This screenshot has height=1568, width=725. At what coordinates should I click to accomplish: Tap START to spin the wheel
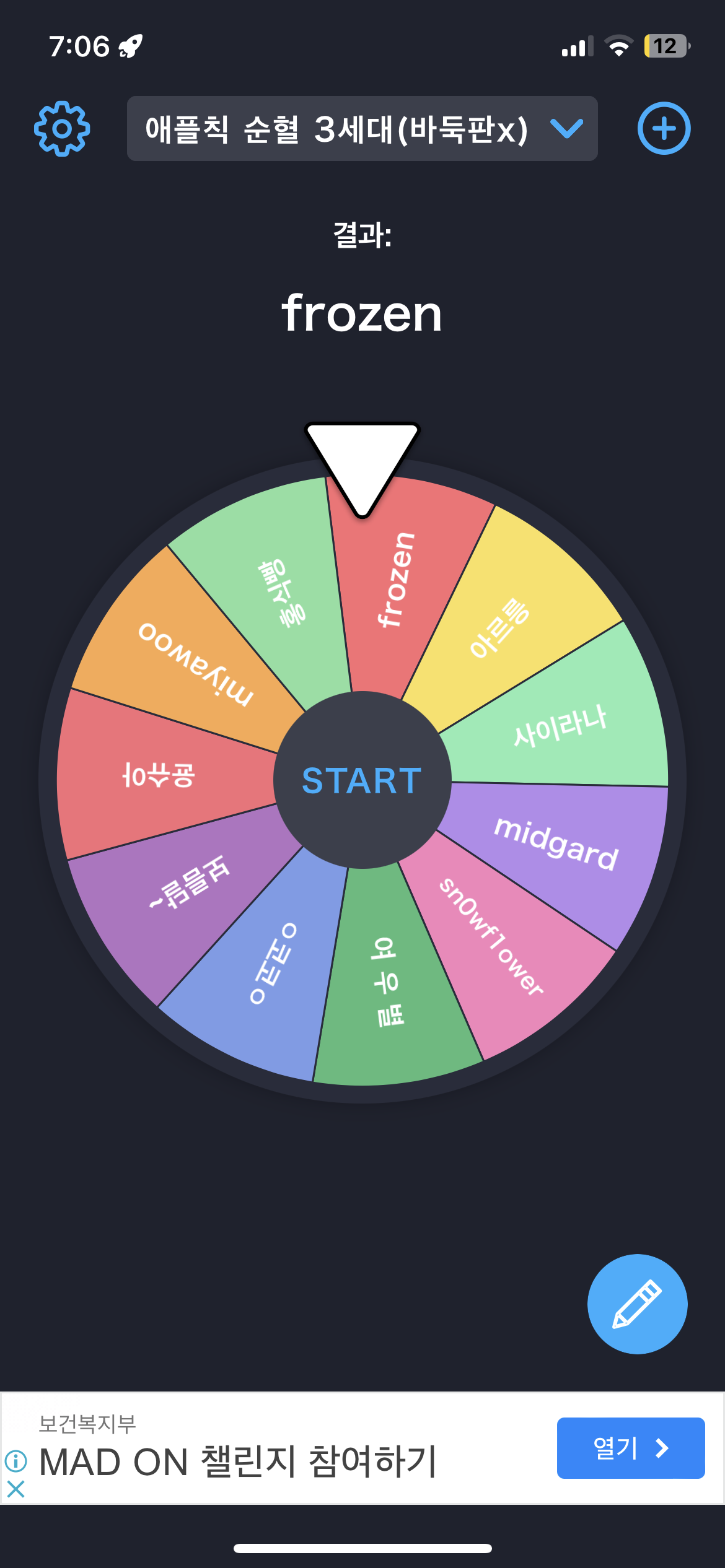click(x=362, y=780)
